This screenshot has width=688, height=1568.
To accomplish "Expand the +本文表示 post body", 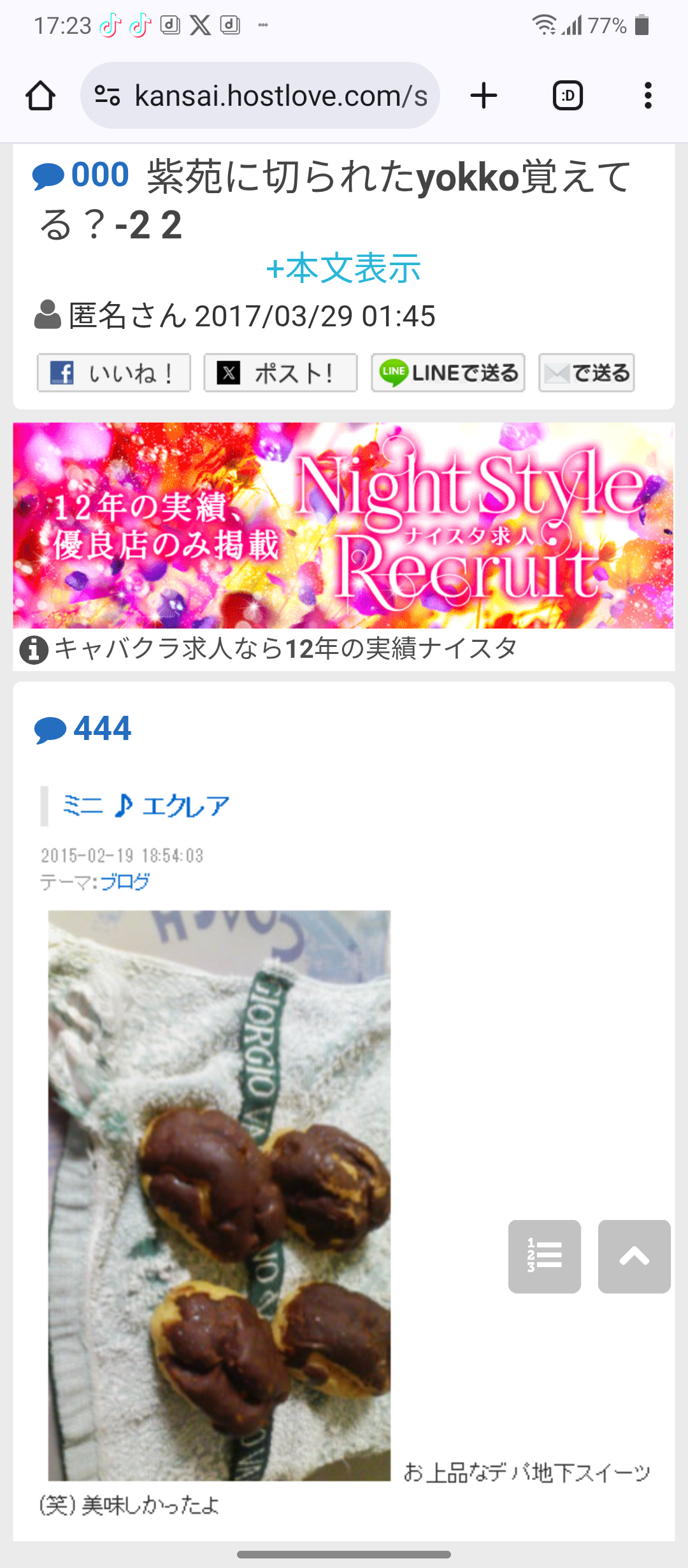I will tap(343, 268).
